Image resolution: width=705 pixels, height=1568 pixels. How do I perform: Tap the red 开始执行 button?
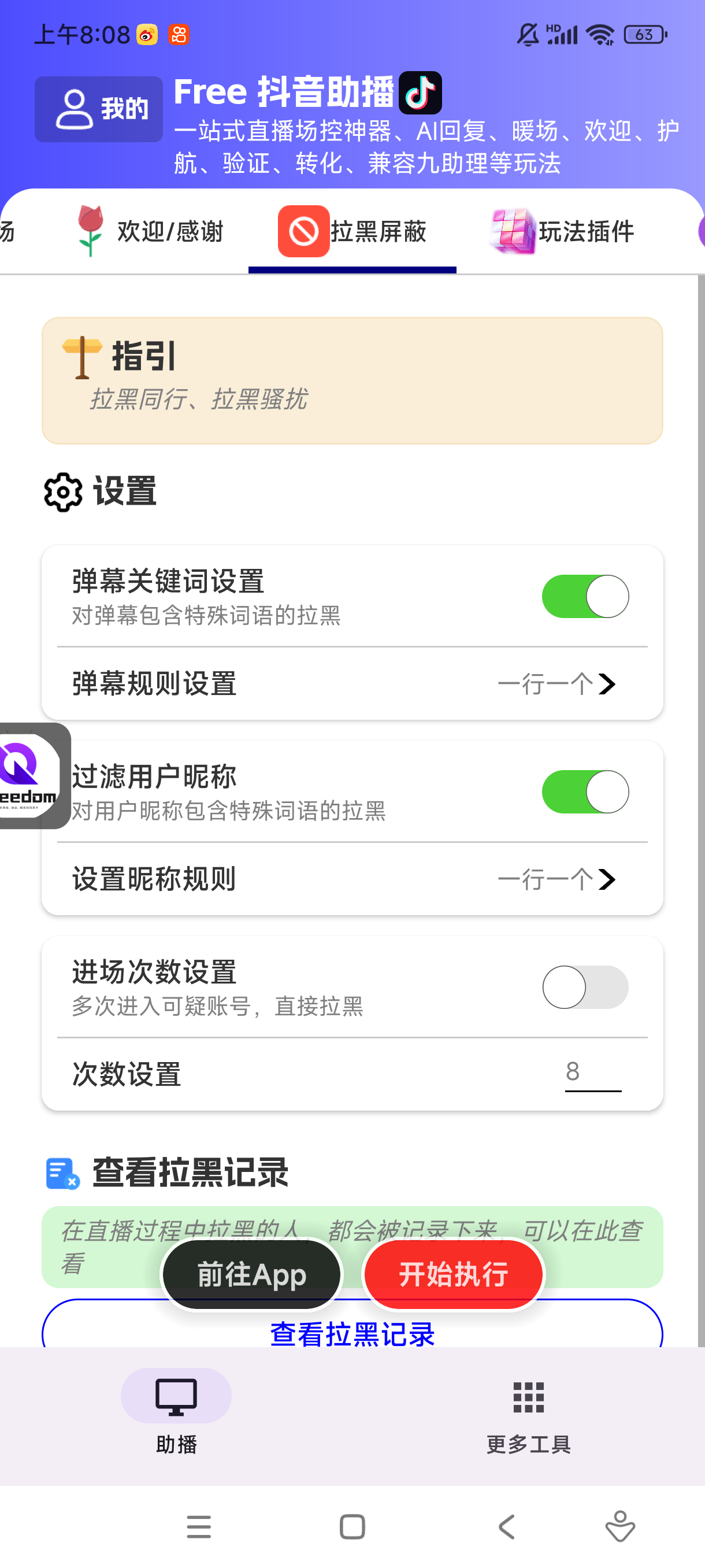point(454,1274)
